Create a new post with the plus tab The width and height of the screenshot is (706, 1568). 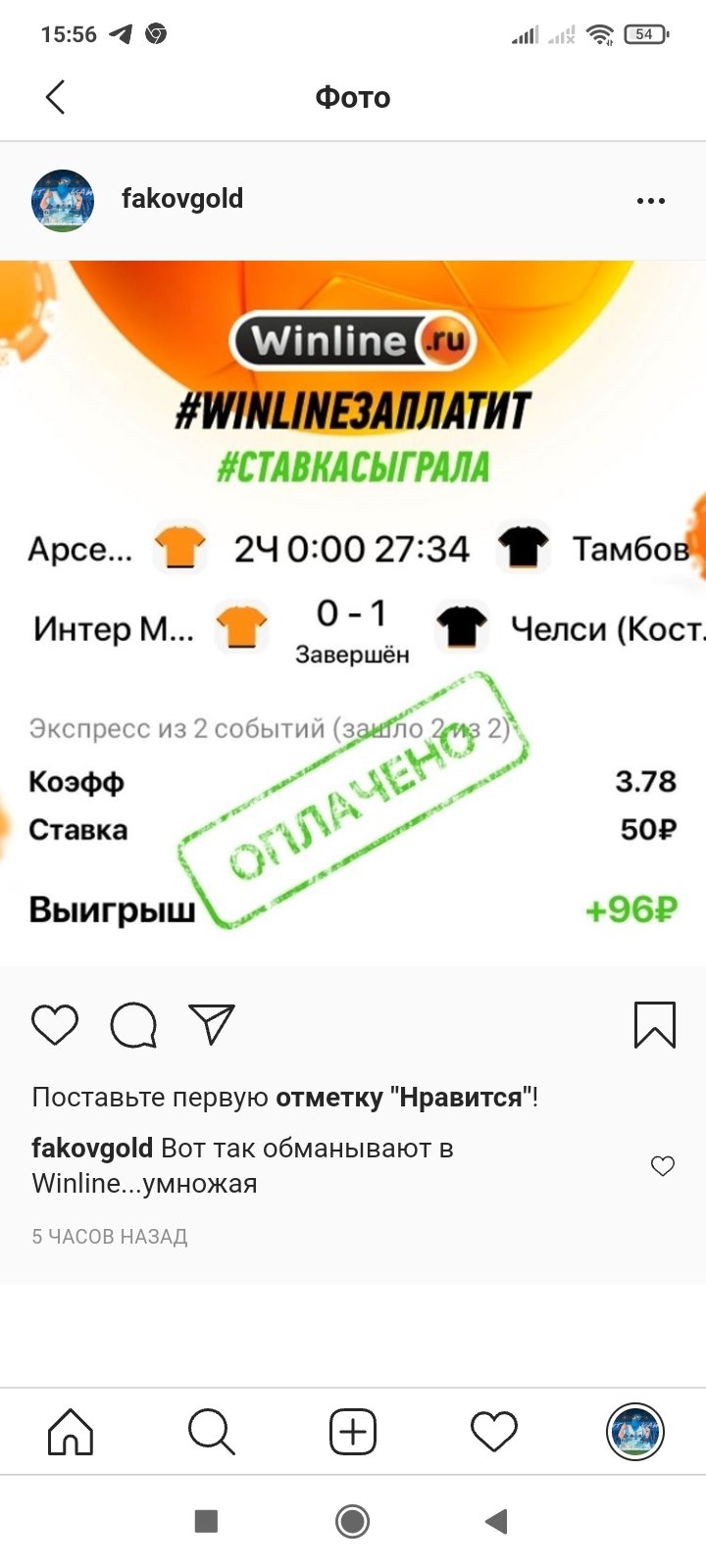tap(353, 1432)
